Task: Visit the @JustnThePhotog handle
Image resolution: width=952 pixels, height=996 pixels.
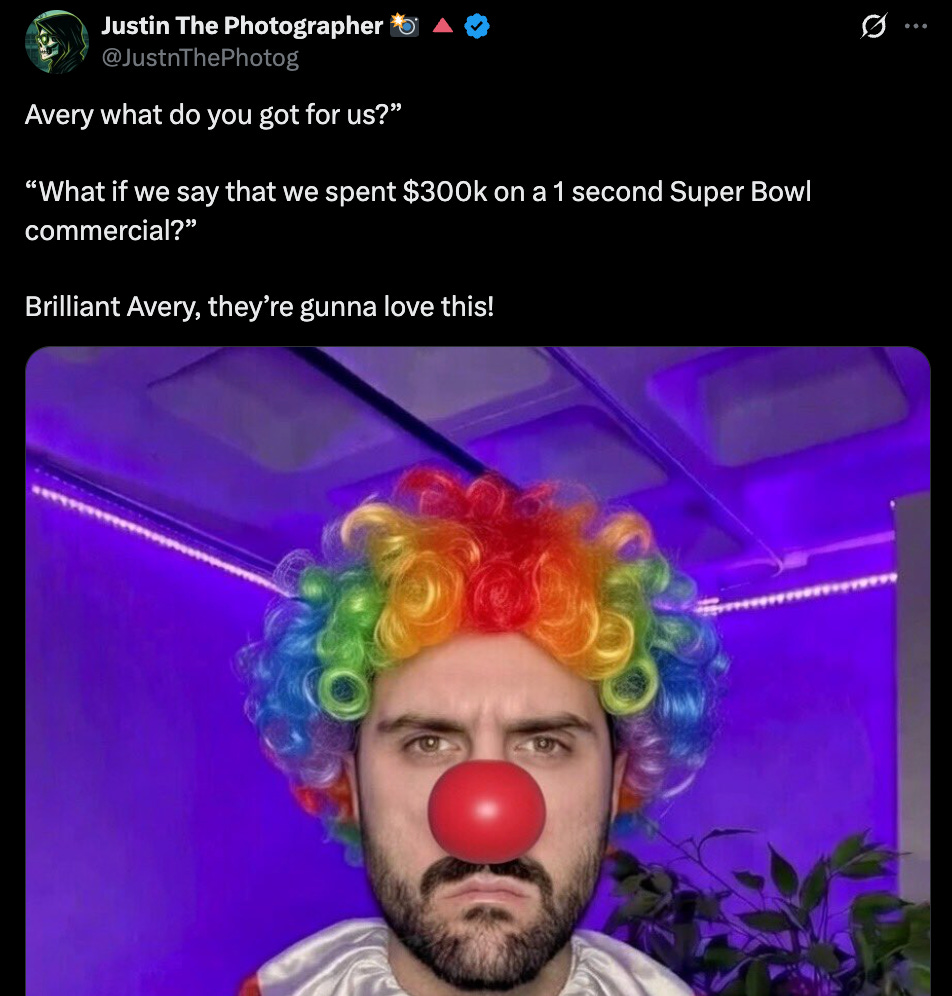Action: 200,59
